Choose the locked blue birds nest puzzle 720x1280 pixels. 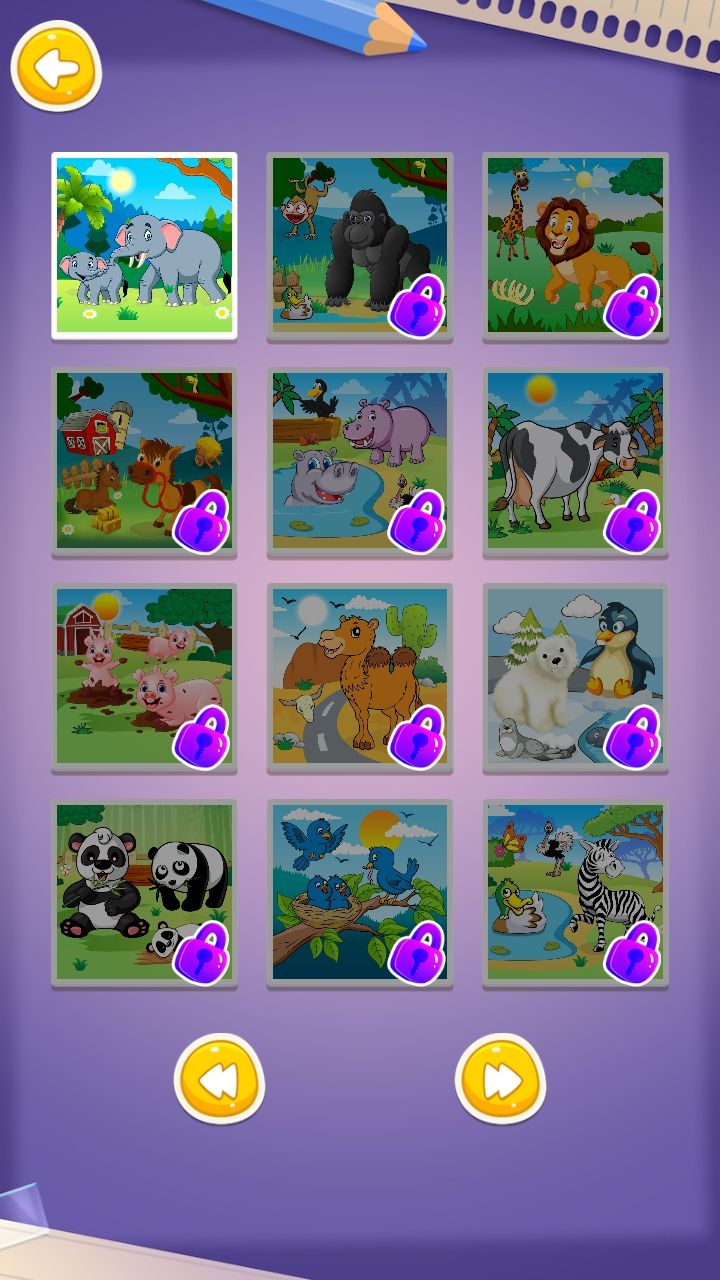point(360,893)
